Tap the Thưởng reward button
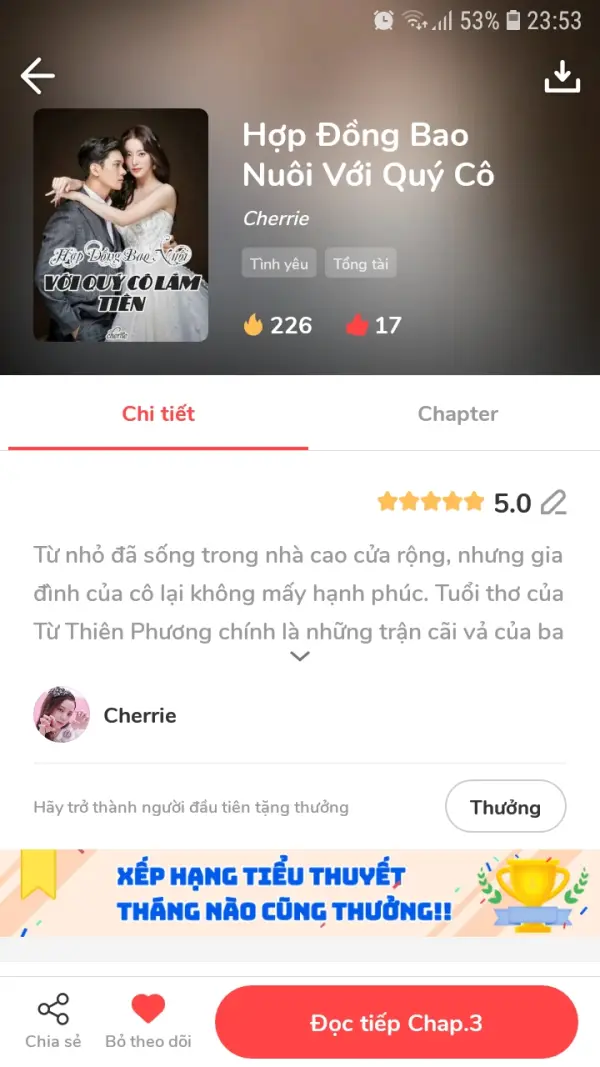Image resolution: width=600 pixels, height=1067 pixels. [x=505, y=807]
